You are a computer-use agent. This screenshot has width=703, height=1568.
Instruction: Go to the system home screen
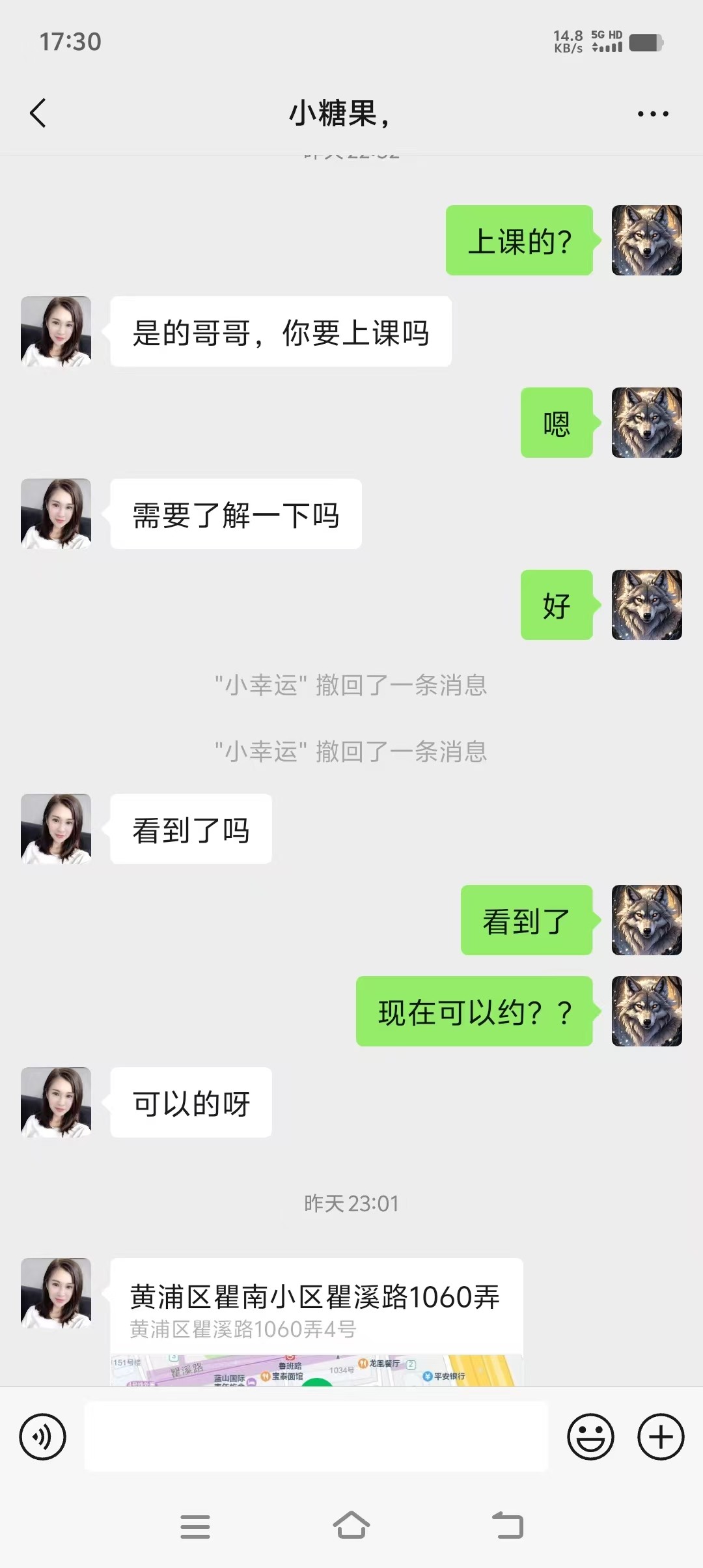[x=351, y=1525]
